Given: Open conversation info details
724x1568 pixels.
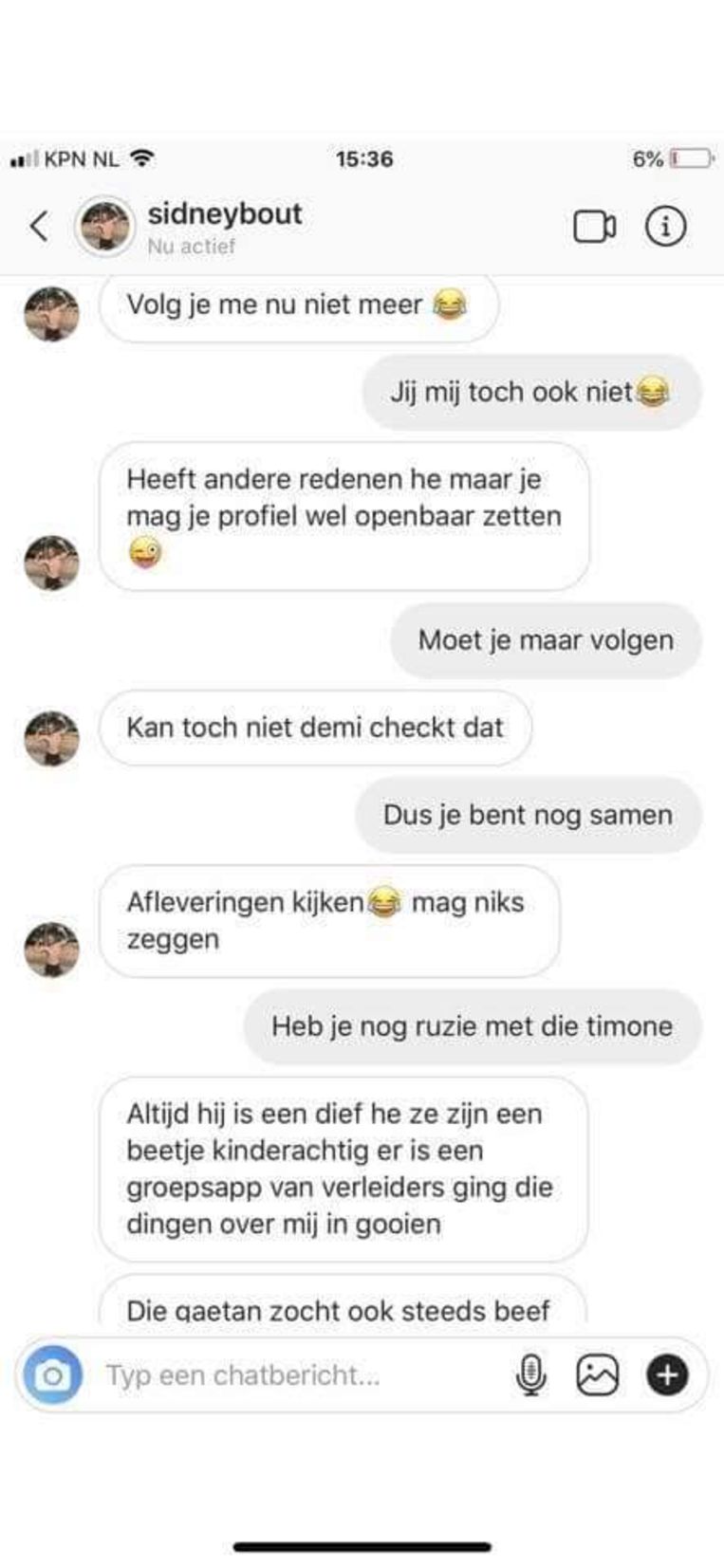Looking at the screenshot, I should pos(665,227).
